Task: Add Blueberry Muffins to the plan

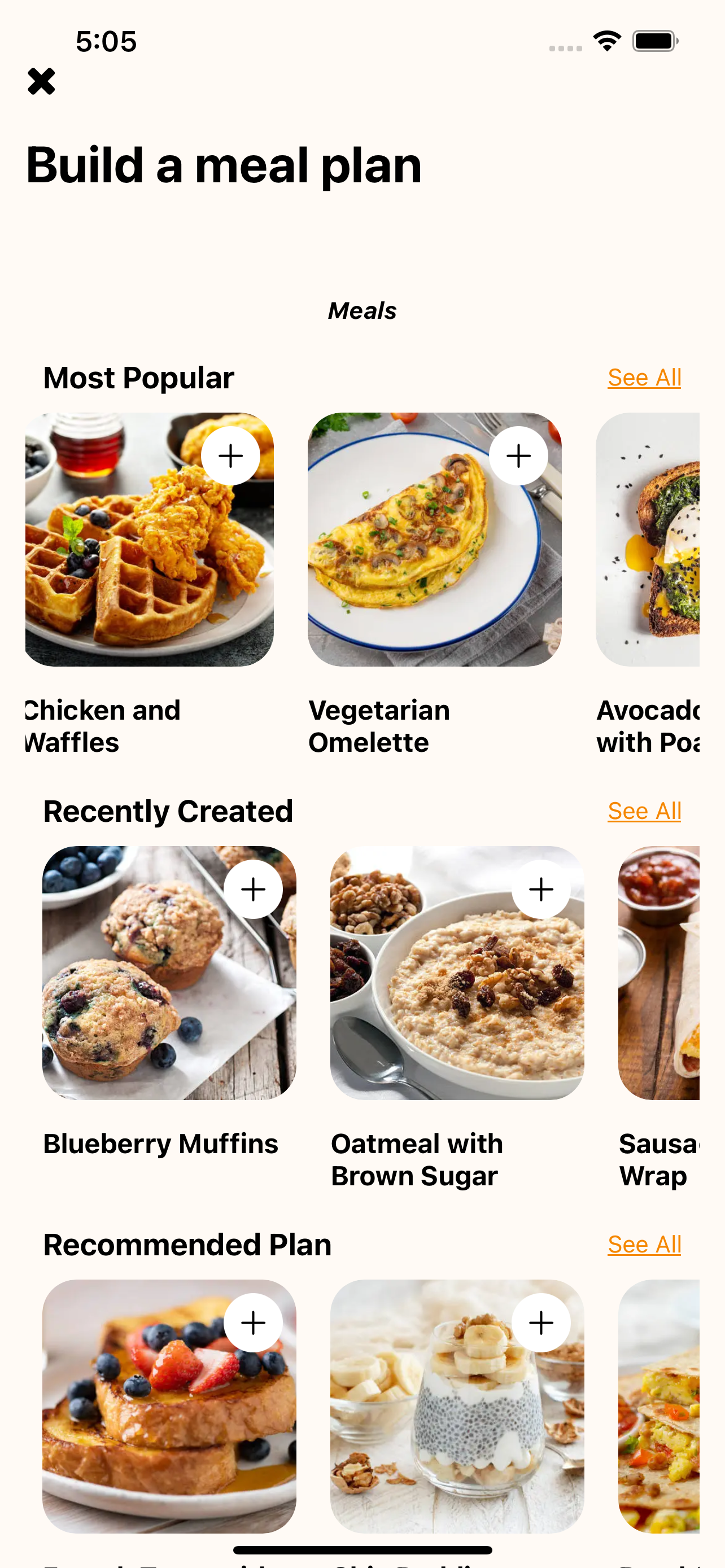Action: 253,890
